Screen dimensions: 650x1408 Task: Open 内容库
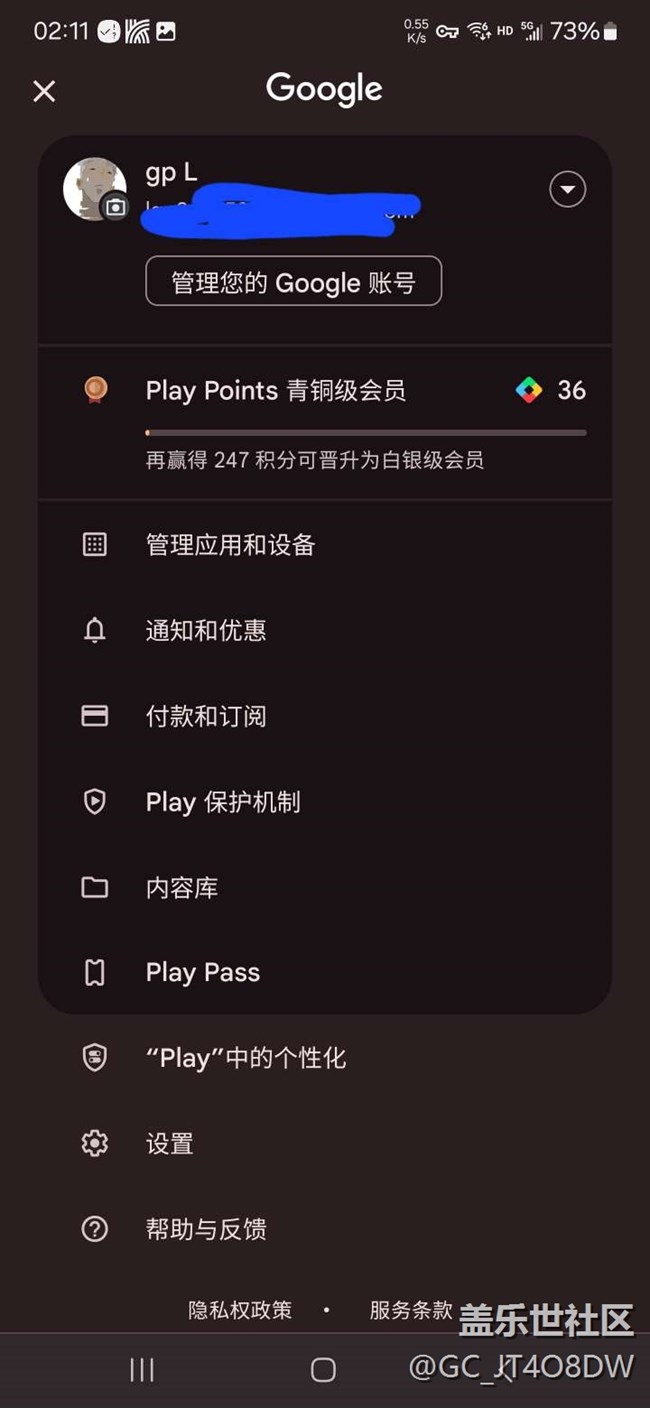[182, 888]
